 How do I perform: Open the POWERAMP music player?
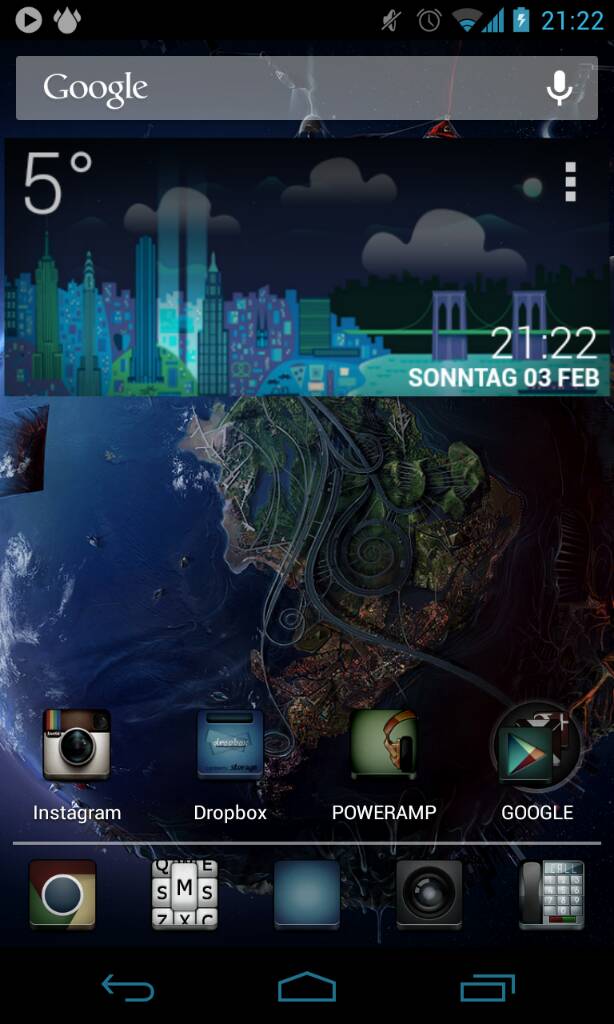click(x=384, y=746)
